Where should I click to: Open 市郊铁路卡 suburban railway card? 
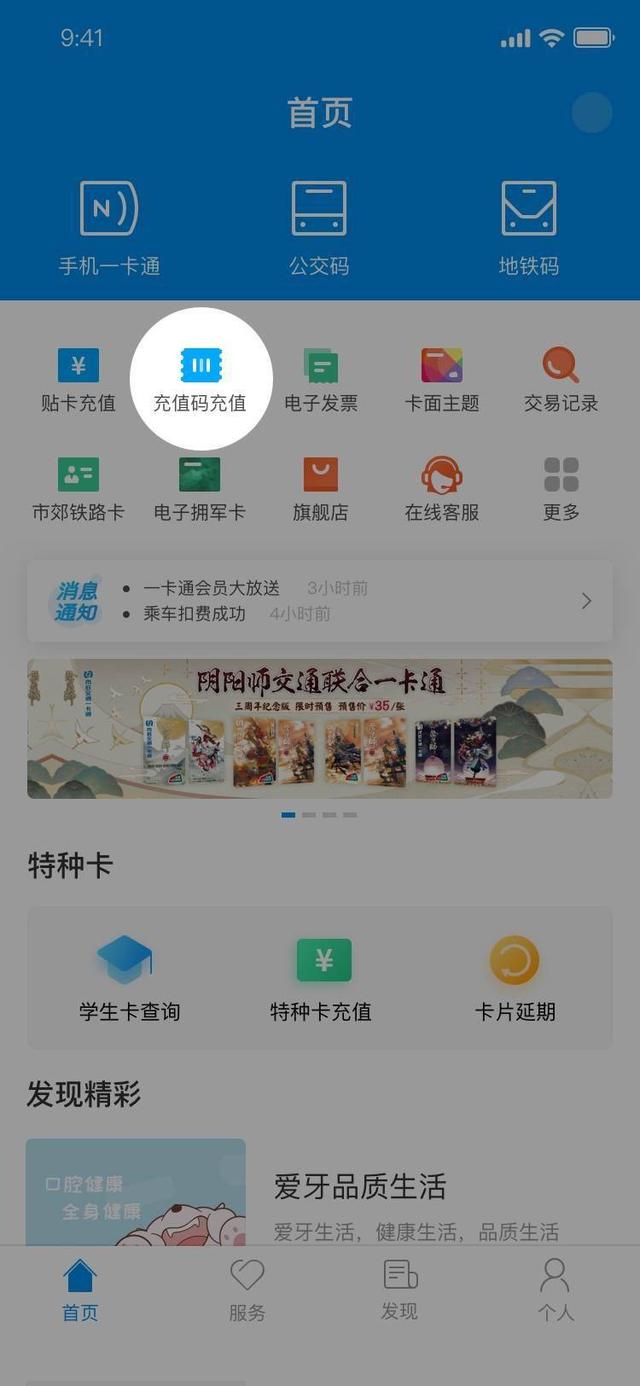coord(78,489)
